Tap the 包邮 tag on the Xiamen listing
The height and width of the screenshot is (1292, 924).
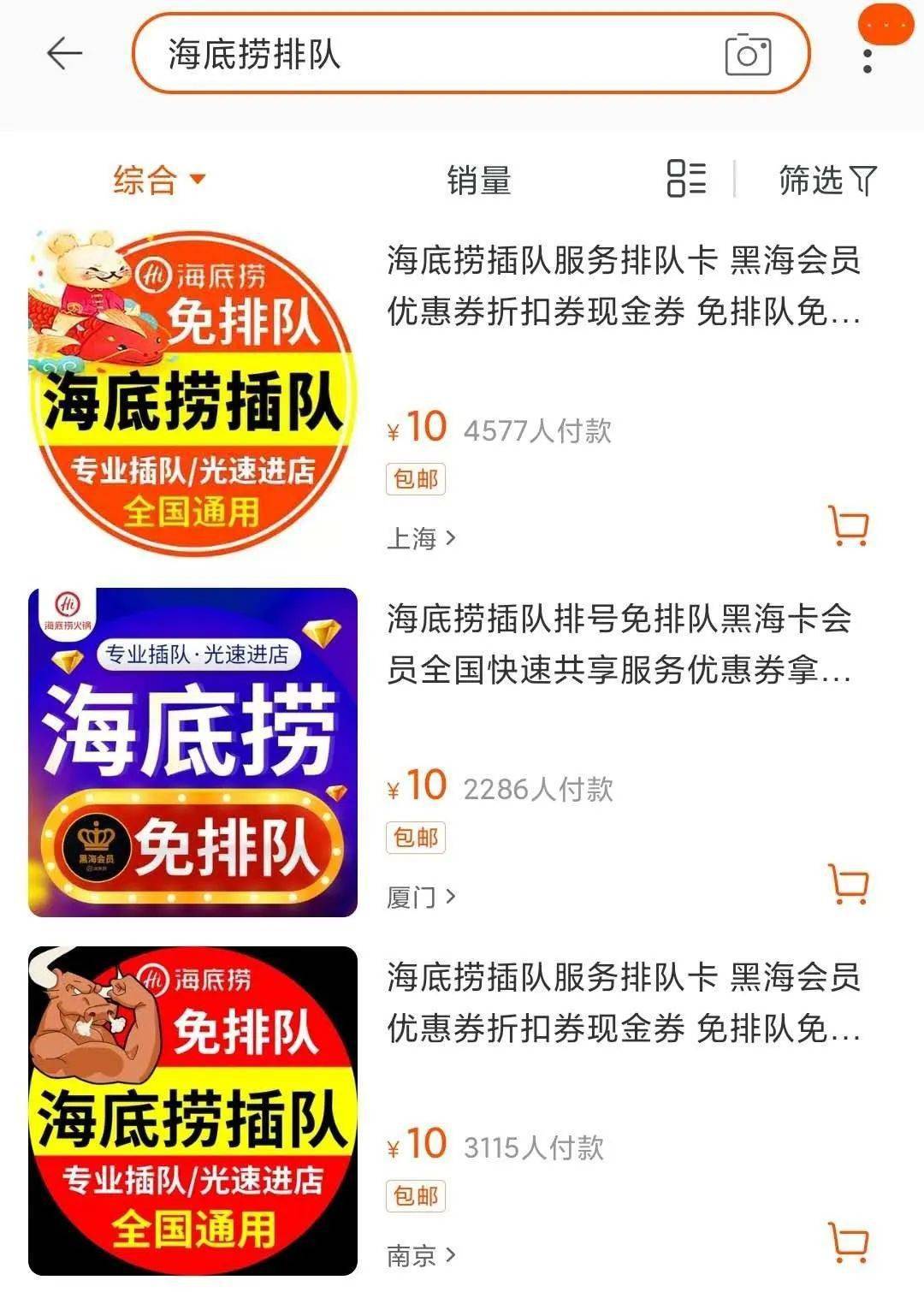414,839
